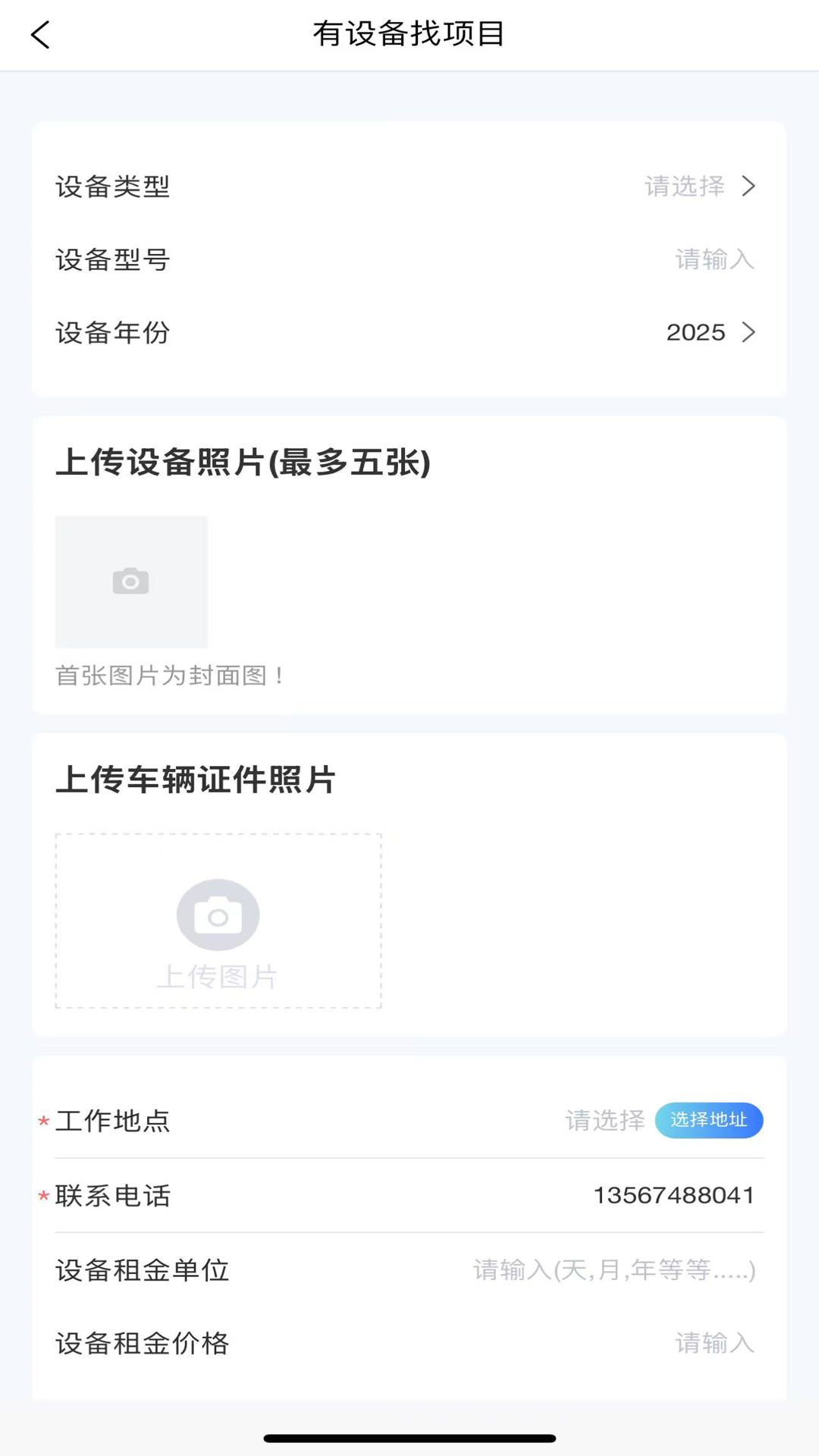Open the 设备年份 year picker showing 2025
This screenshot has width=819, height=1456.
coord(695,332)
